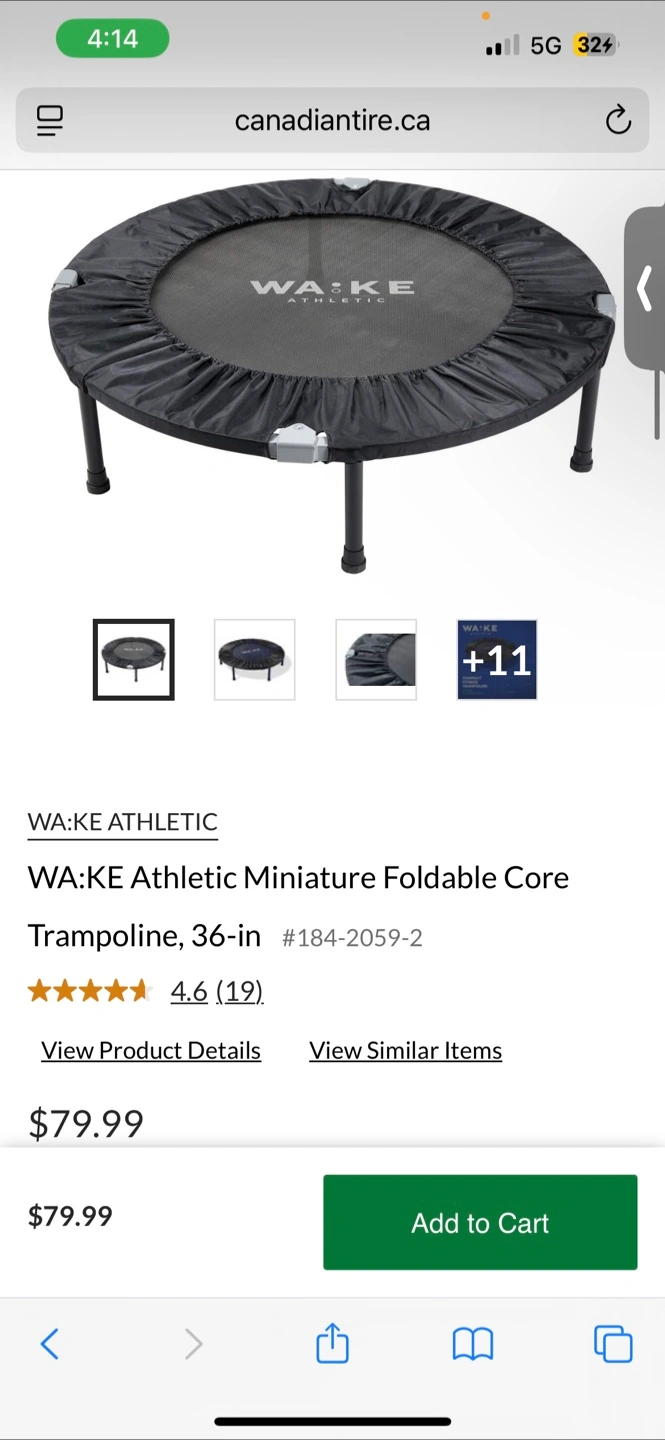Viewport: 665px width, 1440px height.
Task: Reload the canadiantire.ca page
Action: [618, 121]
